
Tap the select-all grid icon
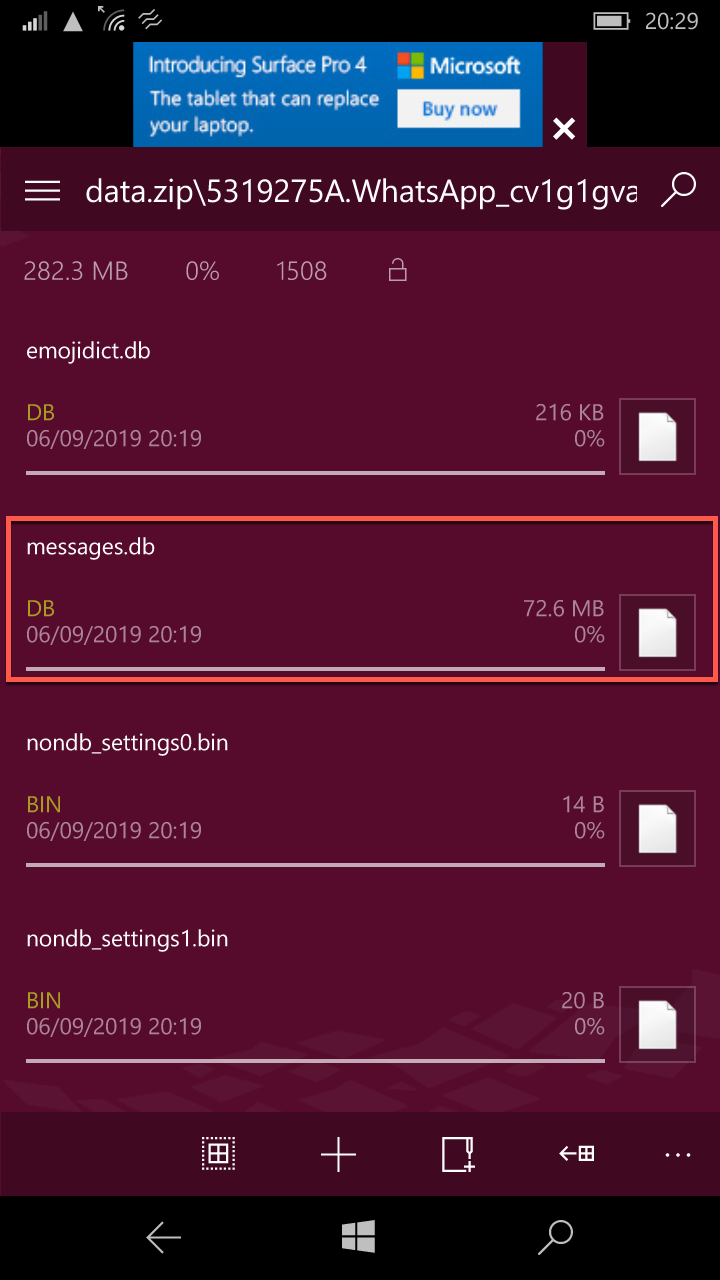(x=217, y=1154)
